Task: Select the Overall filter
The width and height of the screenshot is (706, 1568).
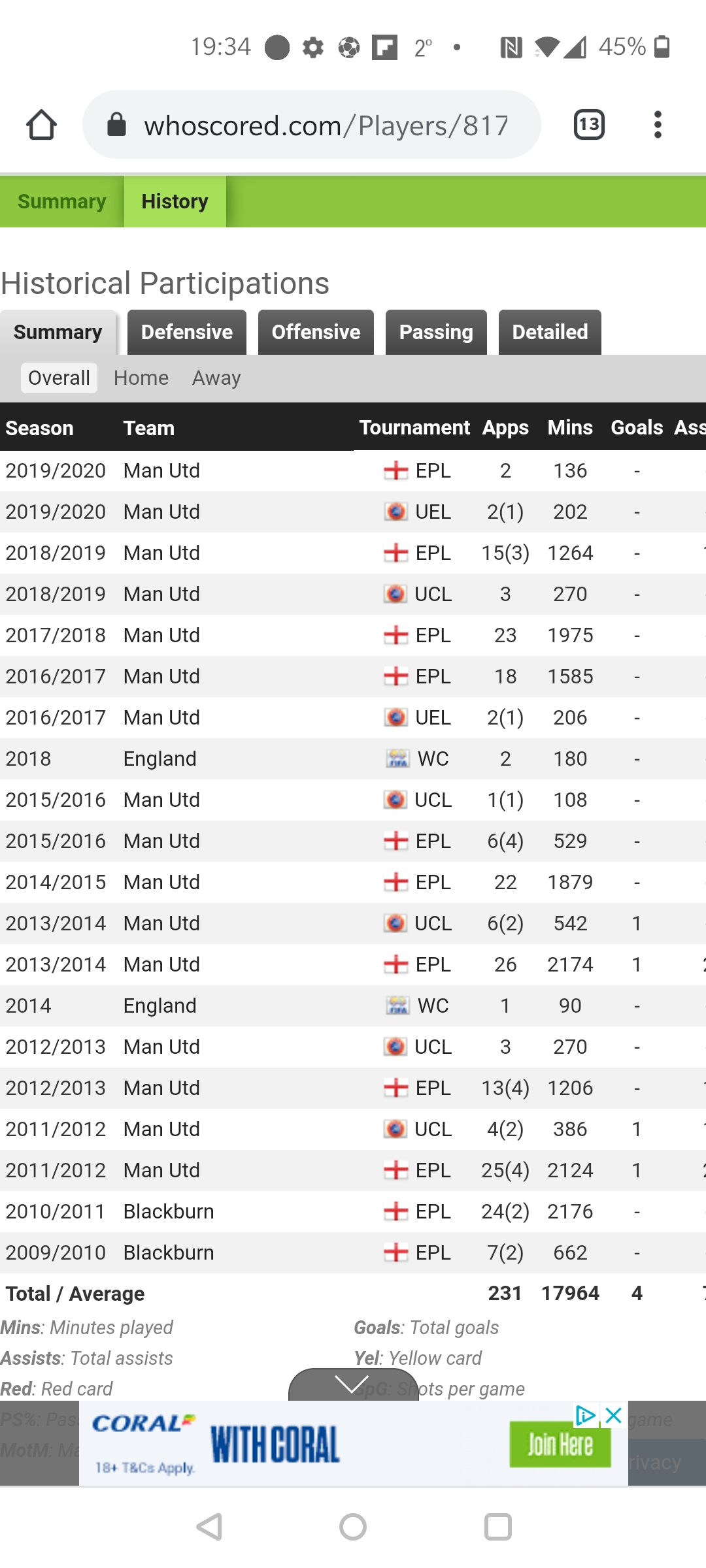Action: 59,378
